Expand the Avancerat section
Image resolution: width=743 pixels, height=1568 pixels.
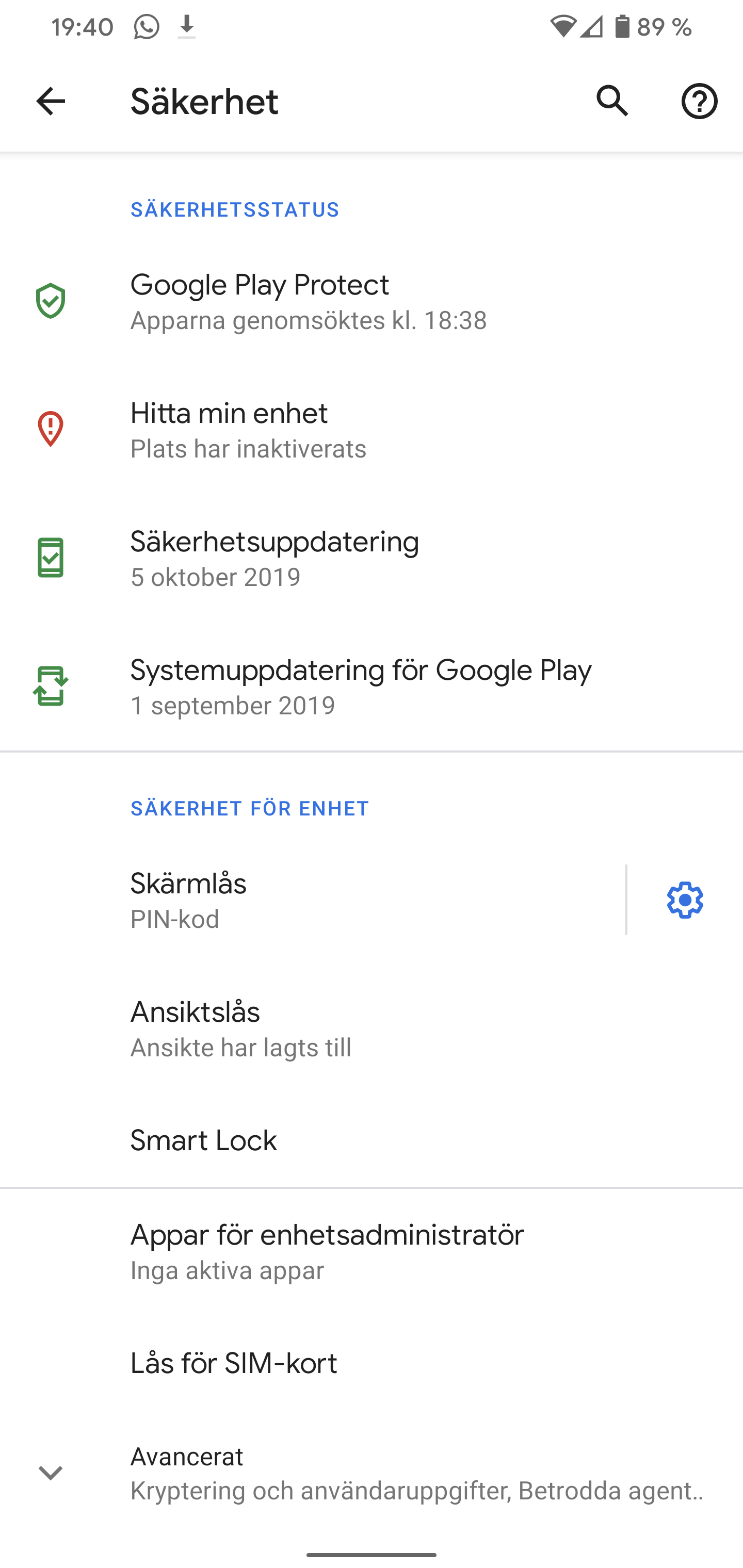click(x=372, y=1473)
